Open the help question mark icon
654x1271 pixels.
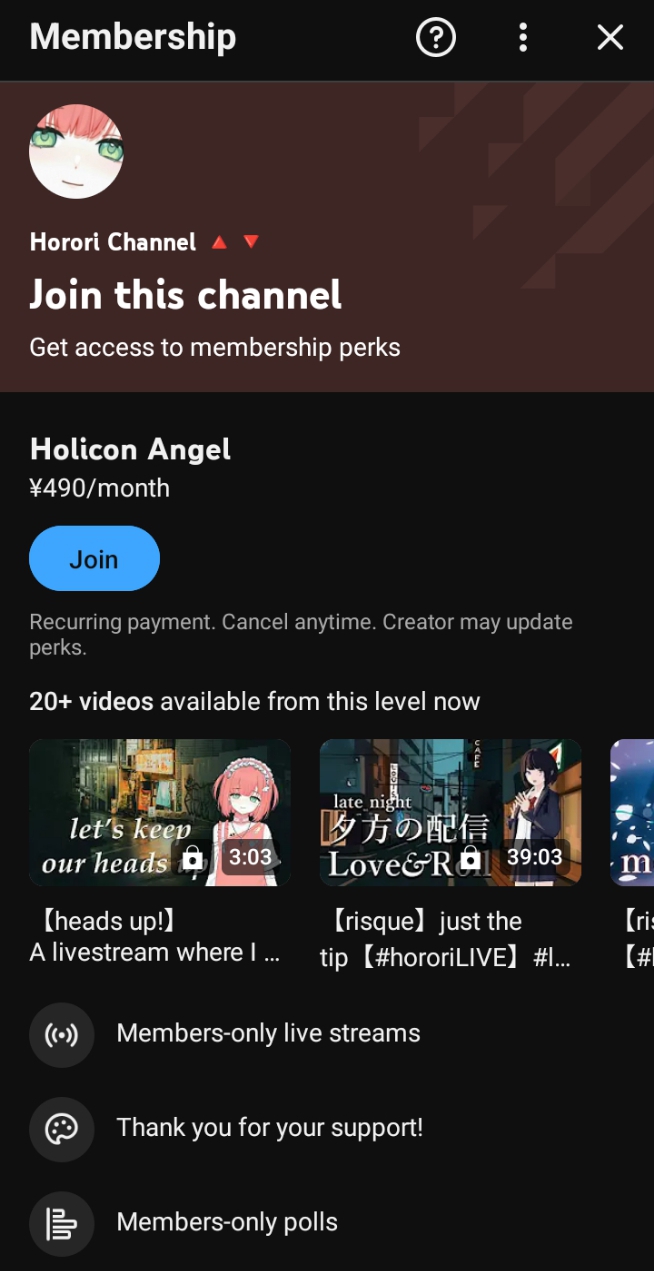click(x=435, y=38)
